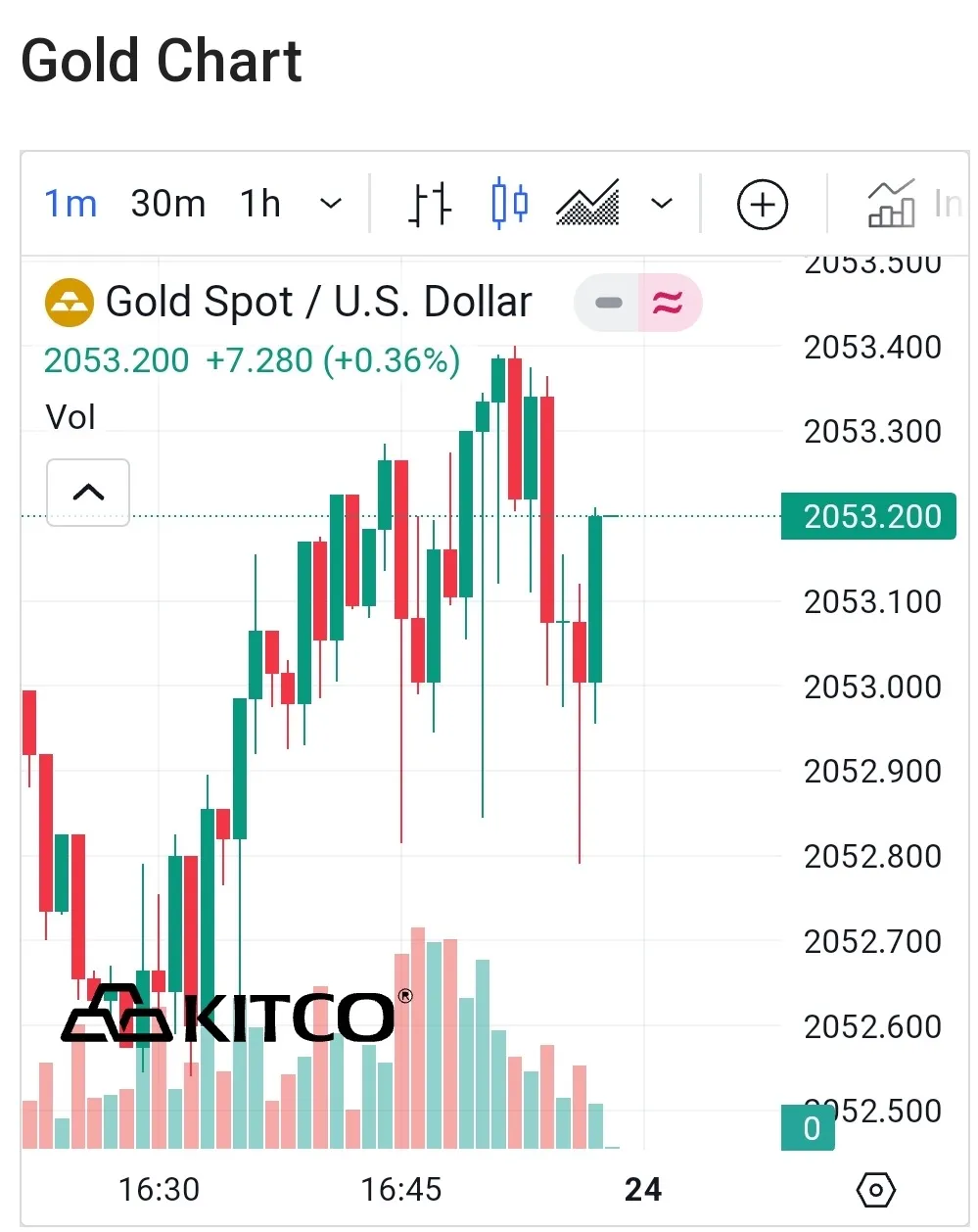Switch to the 30m timeframe
This screenshot has width=978, height=1232.
(x=168, y=204)
